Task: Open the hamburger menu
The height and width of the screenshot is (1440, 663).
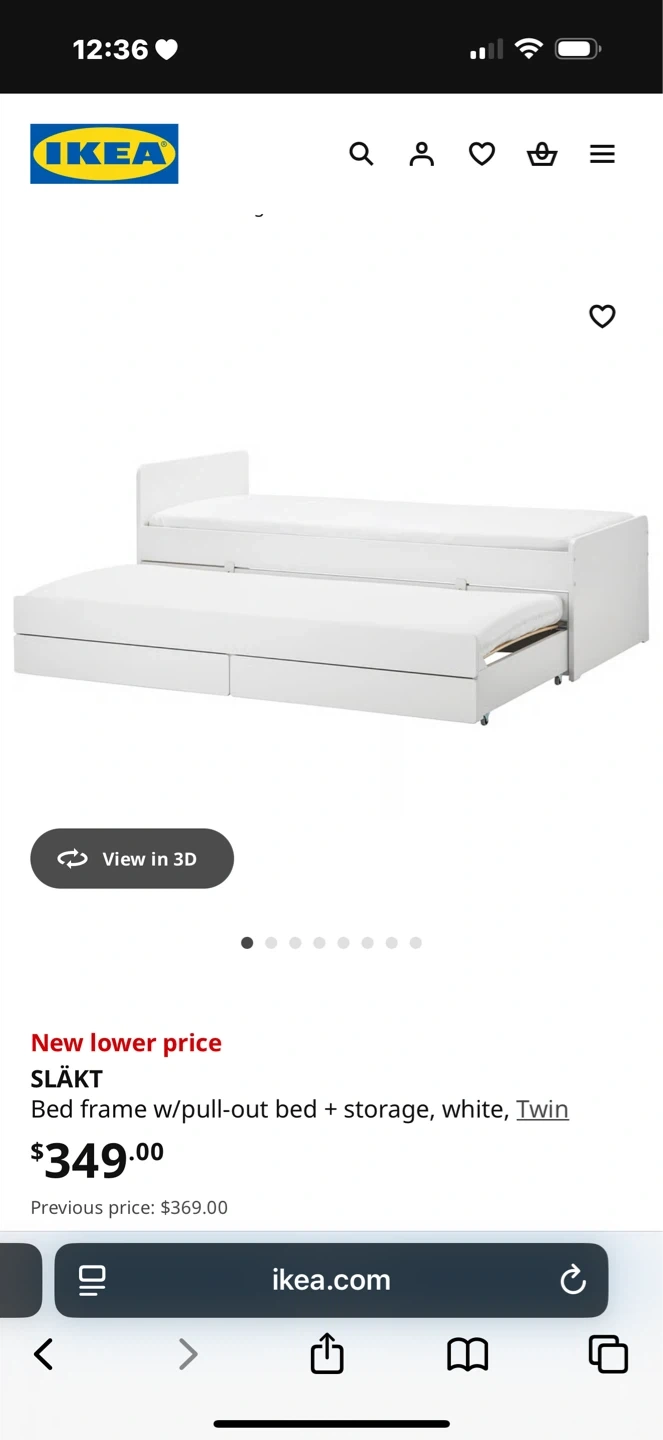Action: coord(602,154)
